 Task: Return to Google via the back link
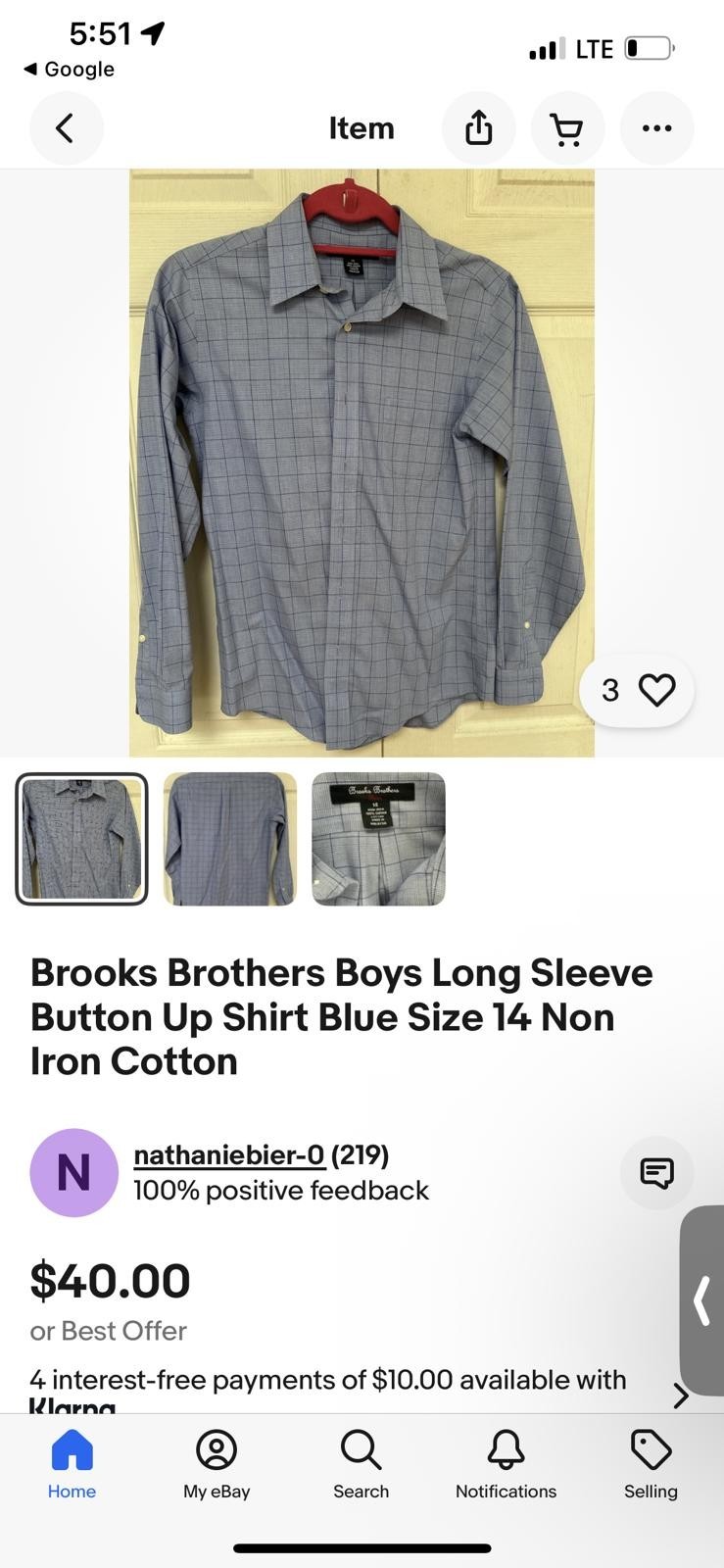(69, 70)
